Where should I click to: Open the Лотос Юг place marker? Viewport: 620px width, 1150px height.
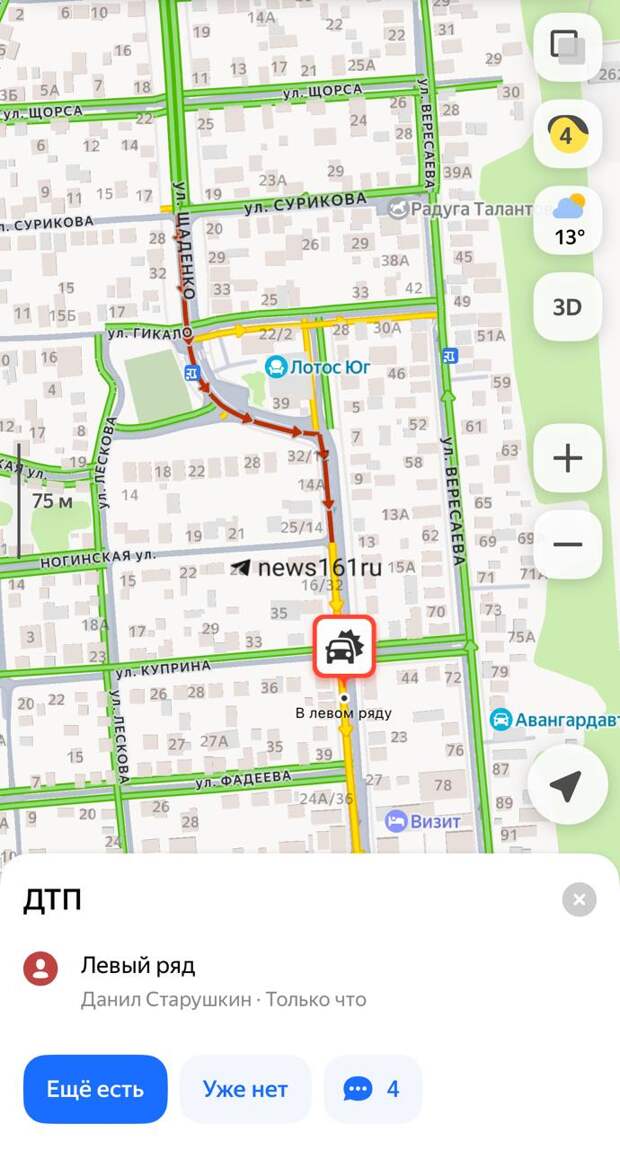pos(276,368)
